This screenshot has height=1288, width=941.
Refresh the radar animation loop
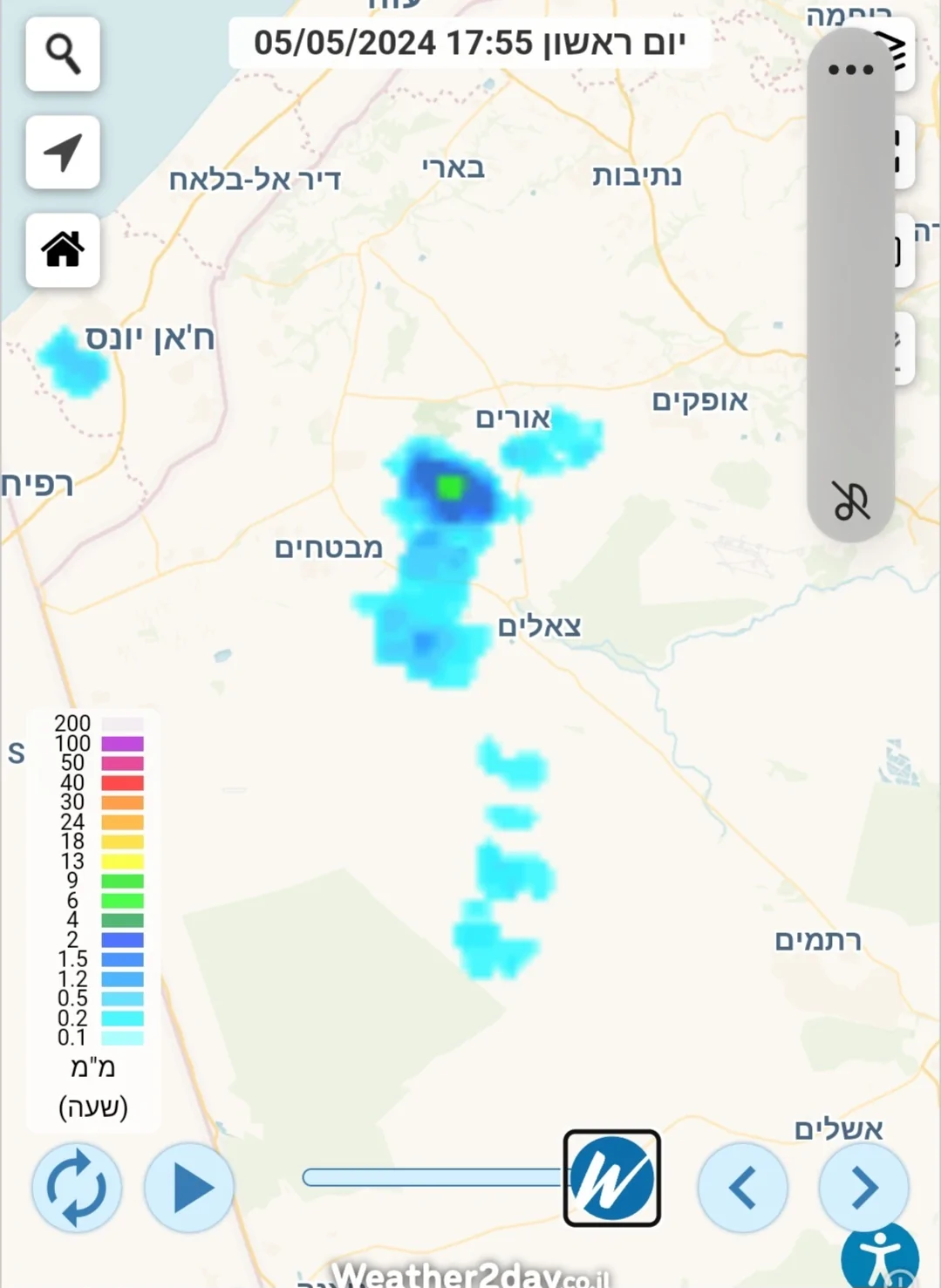[x=76, y=1187]
